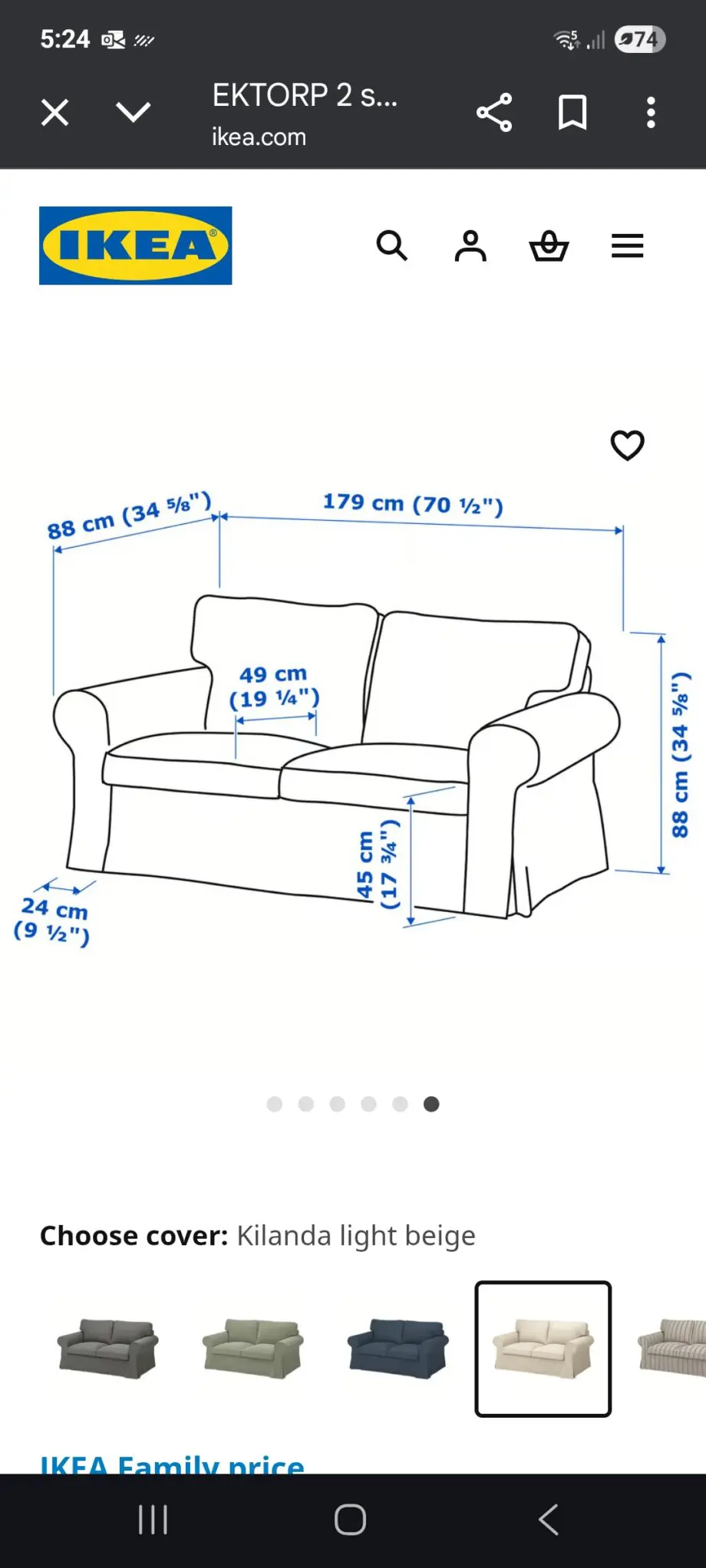Image resolution: width=706 pixels, height=1568 pixels.
Task: Select the Kilanda light beige cover
Action: [543, 1348]
